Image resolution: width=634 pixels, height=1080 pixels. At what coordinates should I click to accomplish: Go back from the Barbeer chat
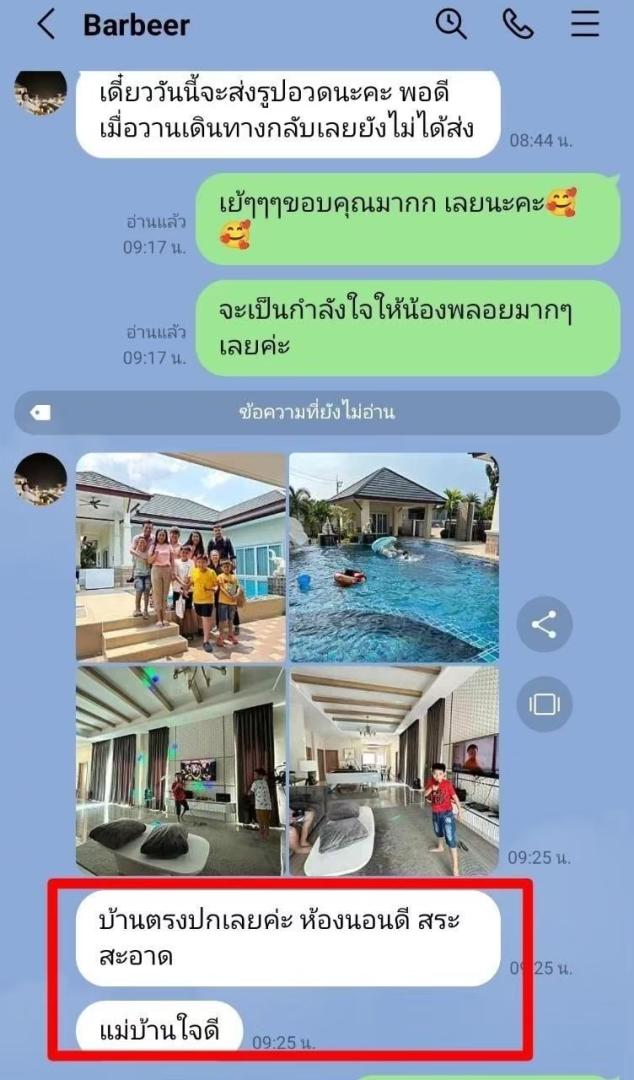click(46, 25)
